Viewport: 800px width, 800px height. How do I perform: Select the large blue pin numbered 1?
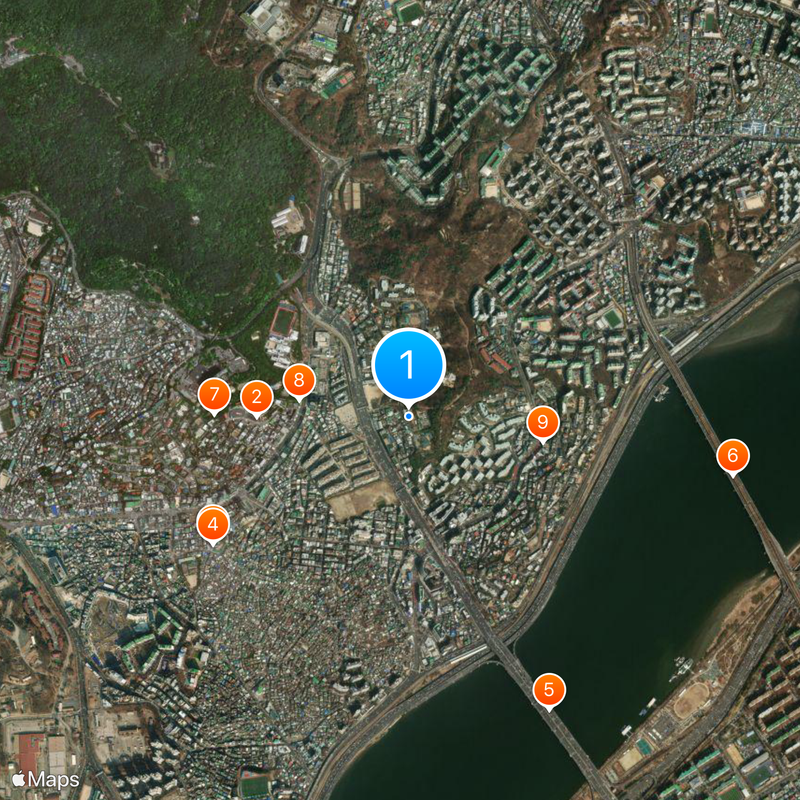tap(408, 365)
